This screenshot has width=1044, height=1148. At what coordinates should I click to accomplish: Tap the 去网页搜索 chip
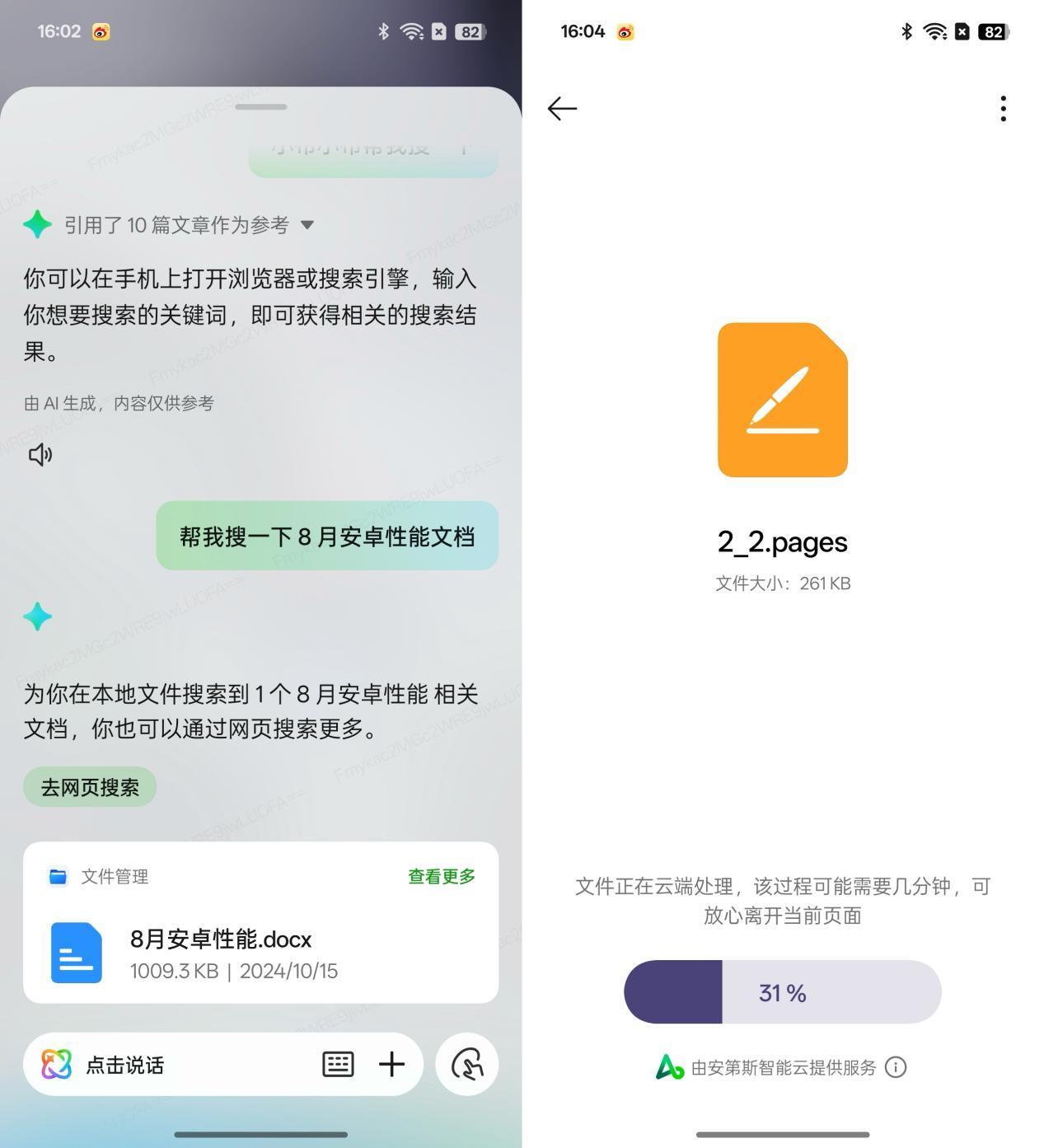(x=90, y=787)
